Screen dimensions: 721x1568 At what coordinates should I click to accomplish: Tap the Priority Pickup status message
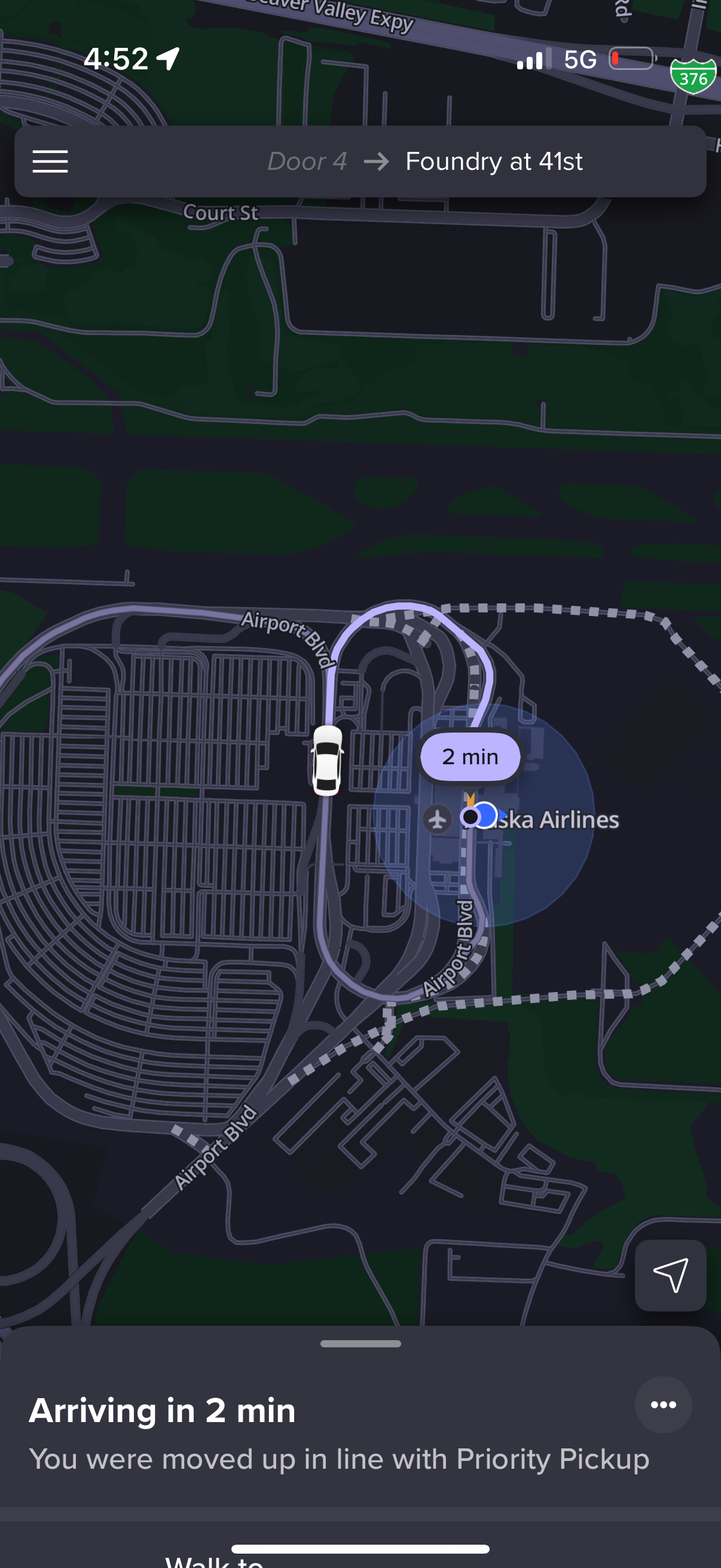coord(340,1459)
